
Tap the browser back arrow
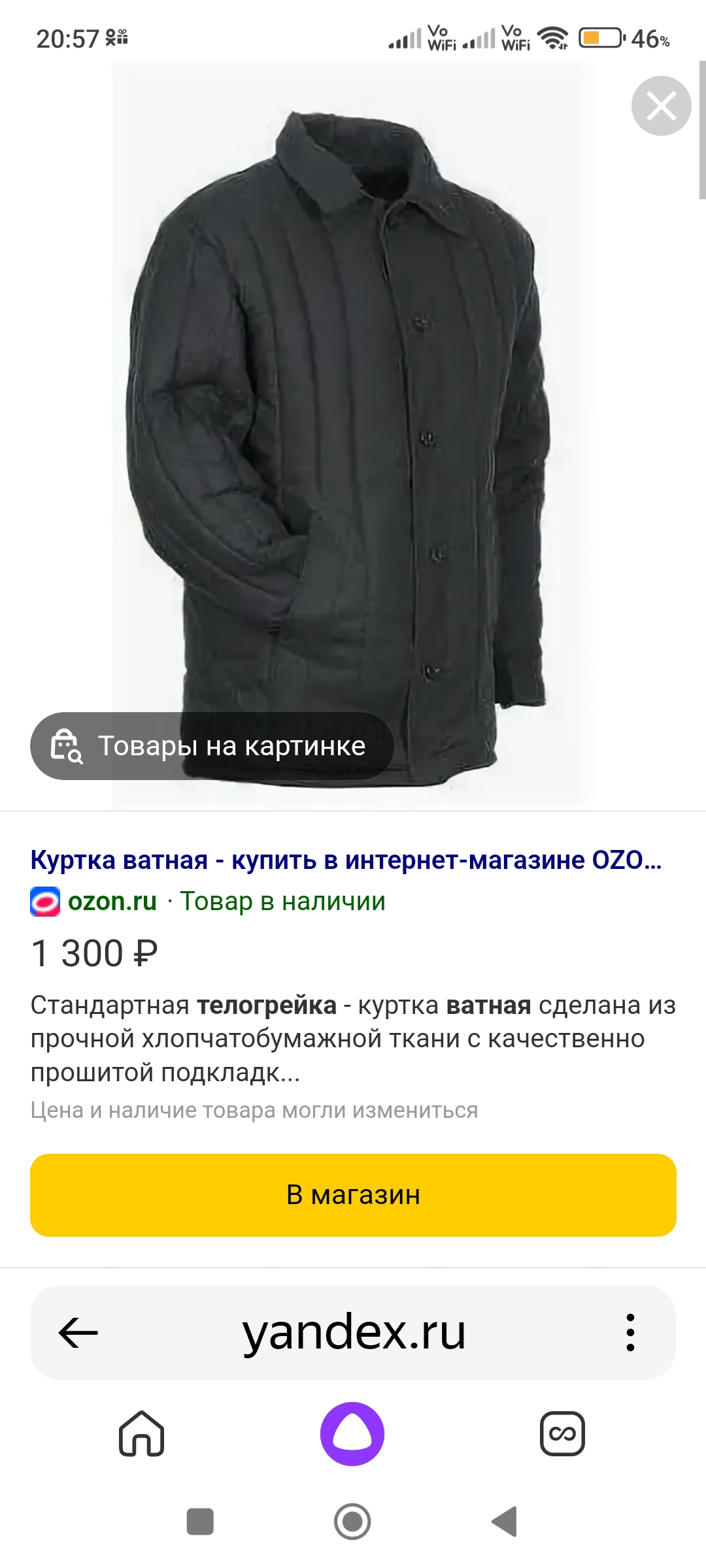78,1332
